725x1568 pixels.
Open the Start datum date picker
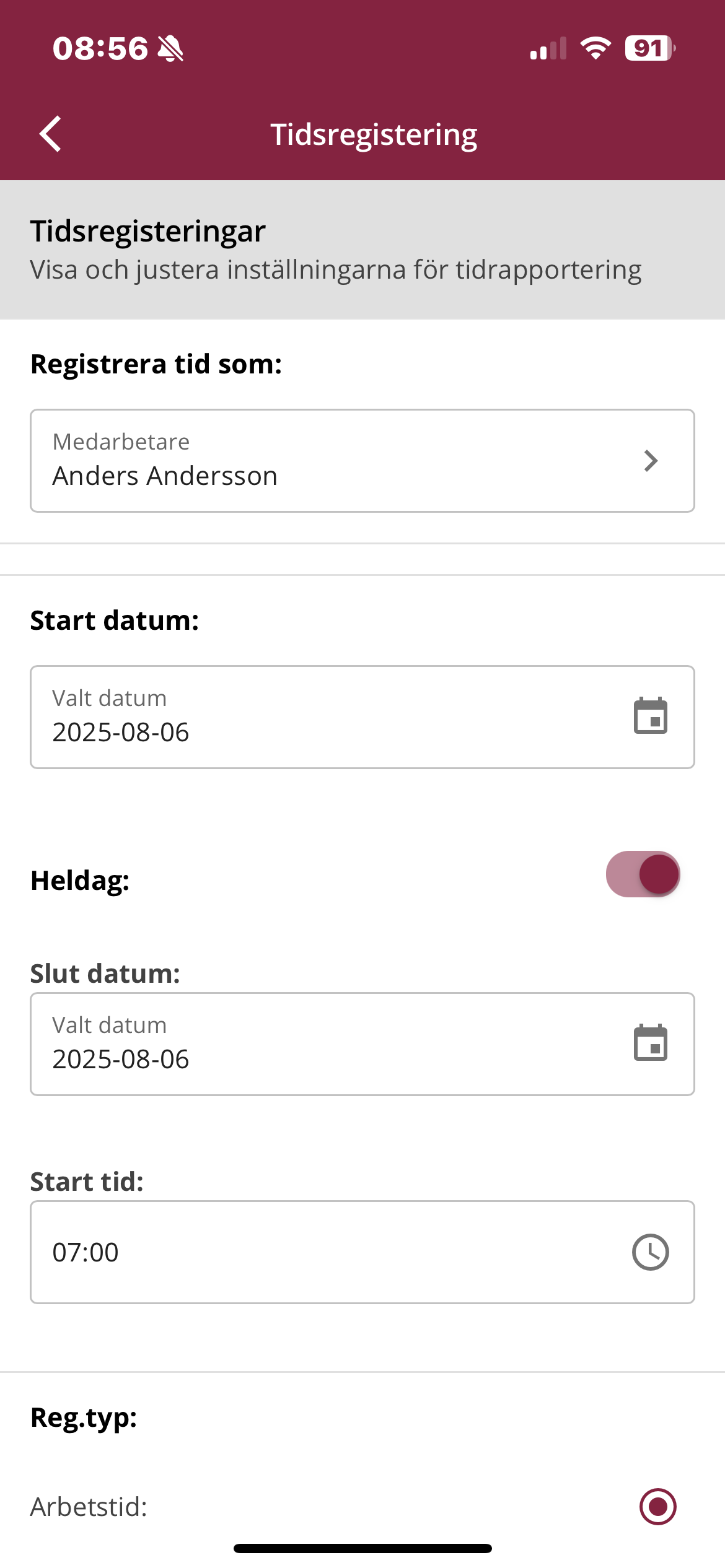(362, 717)
